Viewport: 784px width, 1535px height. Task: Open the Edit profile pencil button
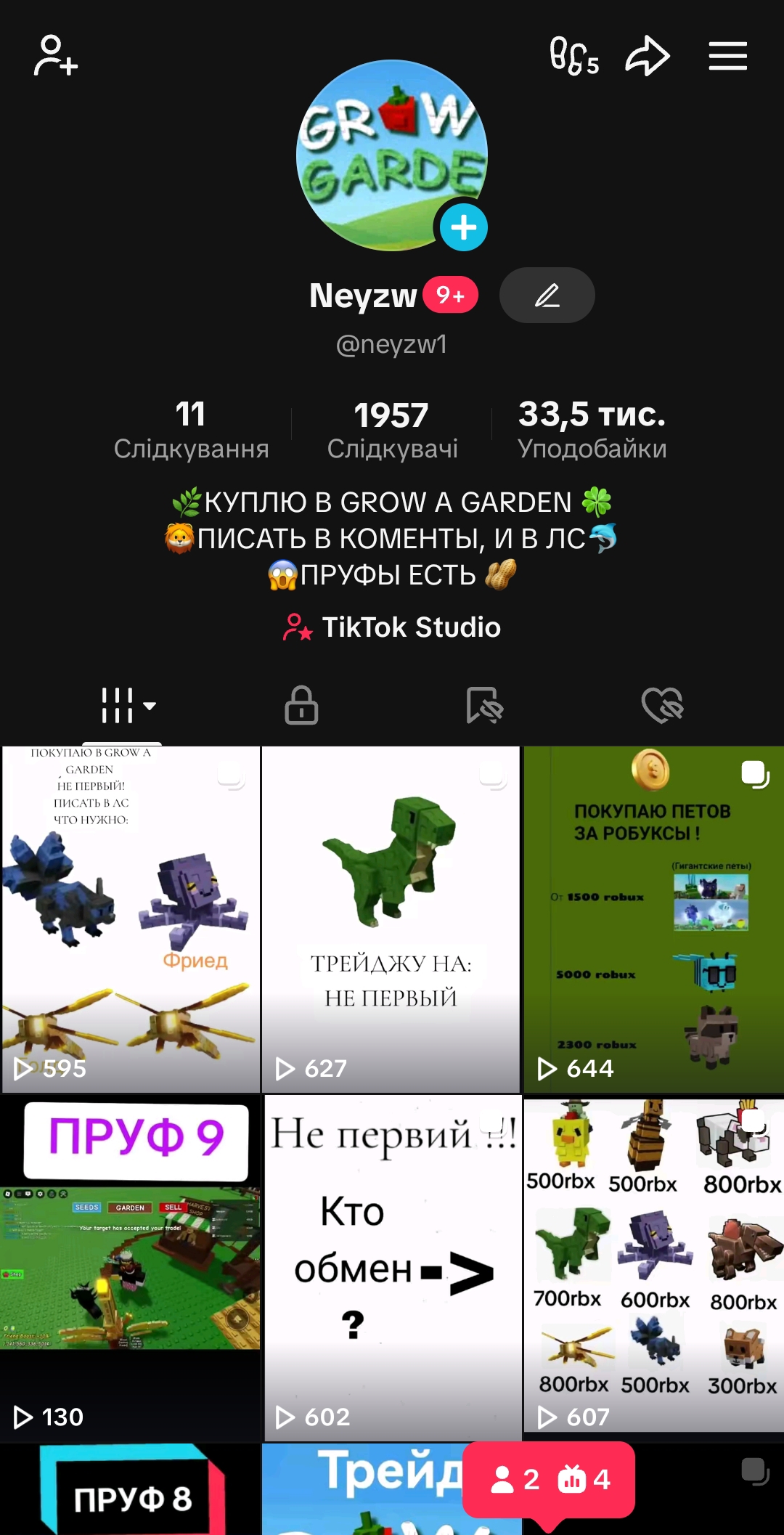tap(547, 295)
